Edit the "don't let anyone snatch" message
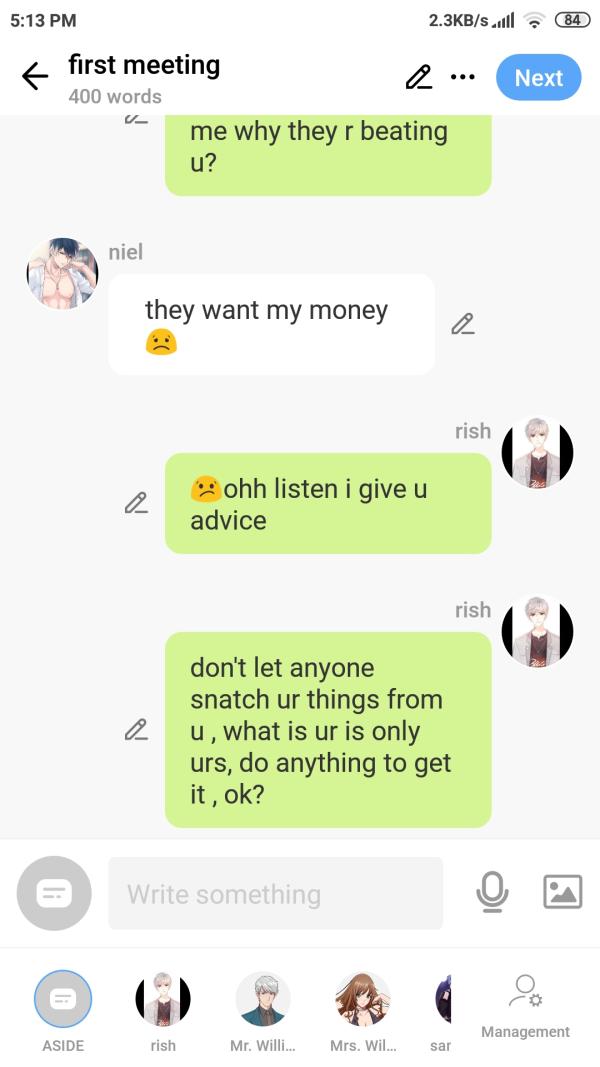The height and width of the screenshot is (1067, 600). (136, 730)
